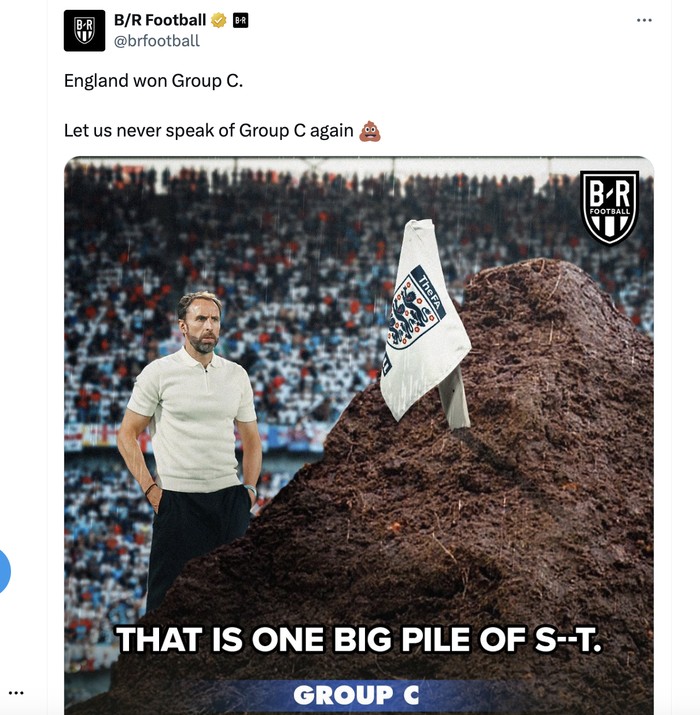Tap the blue compose button at the edge
700x715 pixels.
[x=4, y=571]
